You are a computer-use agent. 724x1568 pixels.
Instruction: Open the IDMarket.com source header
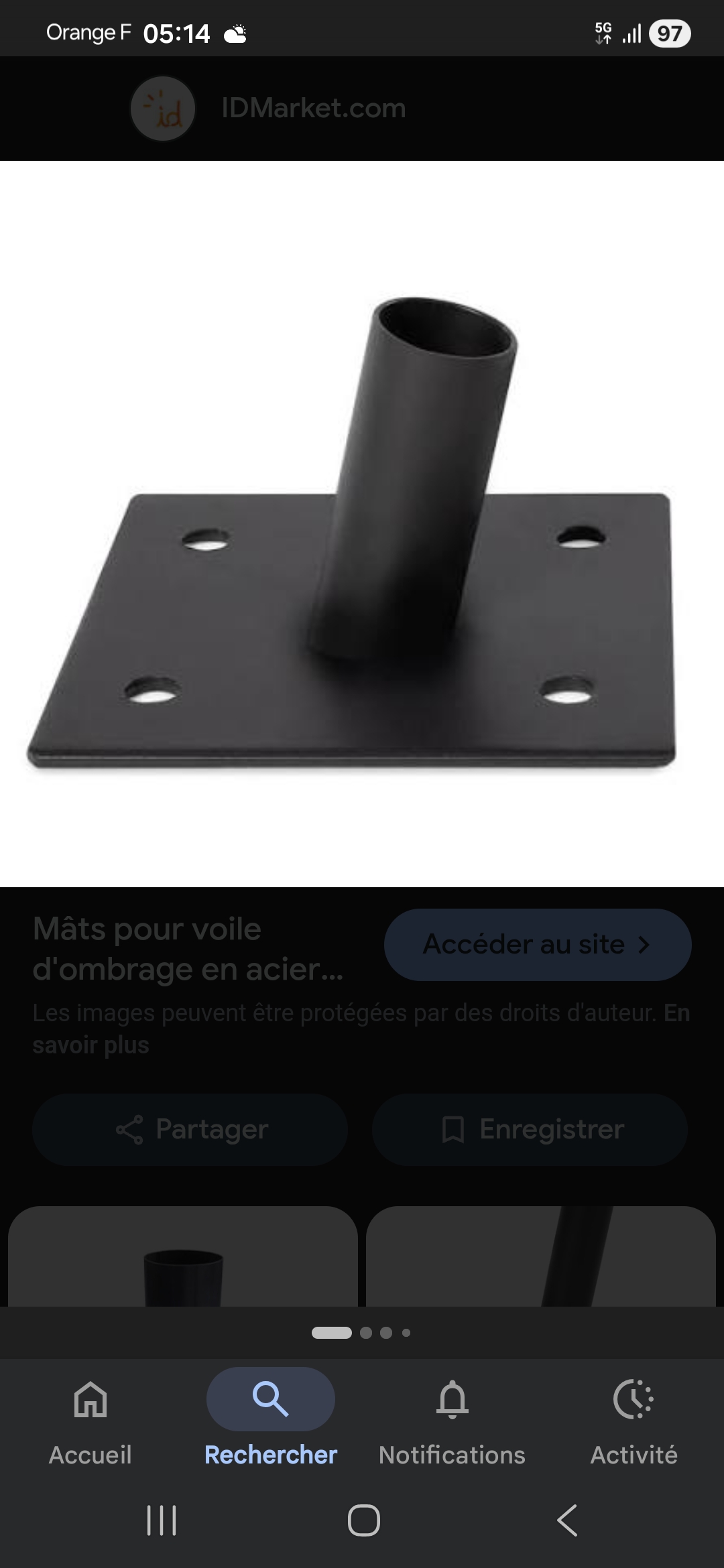[268, 109]
